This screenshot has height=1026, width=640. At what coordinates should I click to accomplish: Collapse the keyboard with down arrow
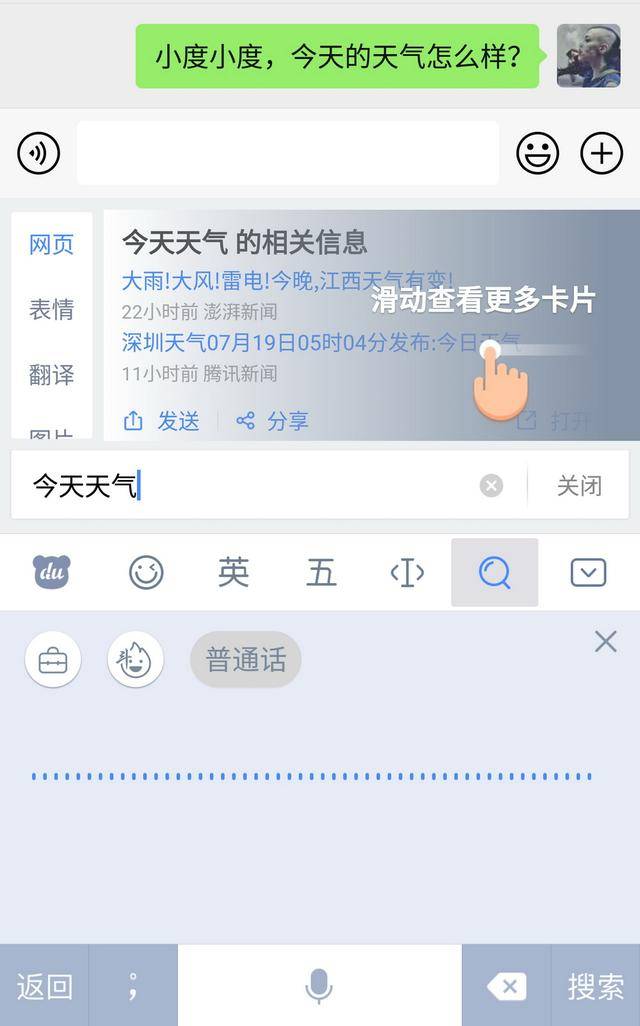click(588, 572)
